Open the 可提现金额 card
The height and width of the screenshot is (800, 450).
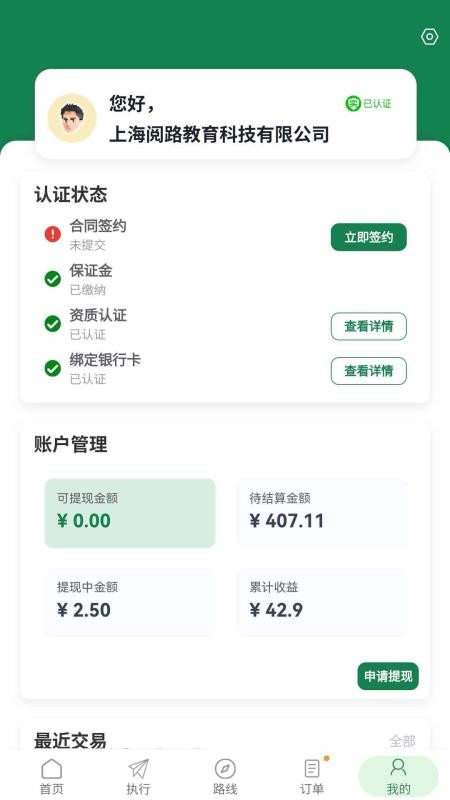click(x=130, y=513)
